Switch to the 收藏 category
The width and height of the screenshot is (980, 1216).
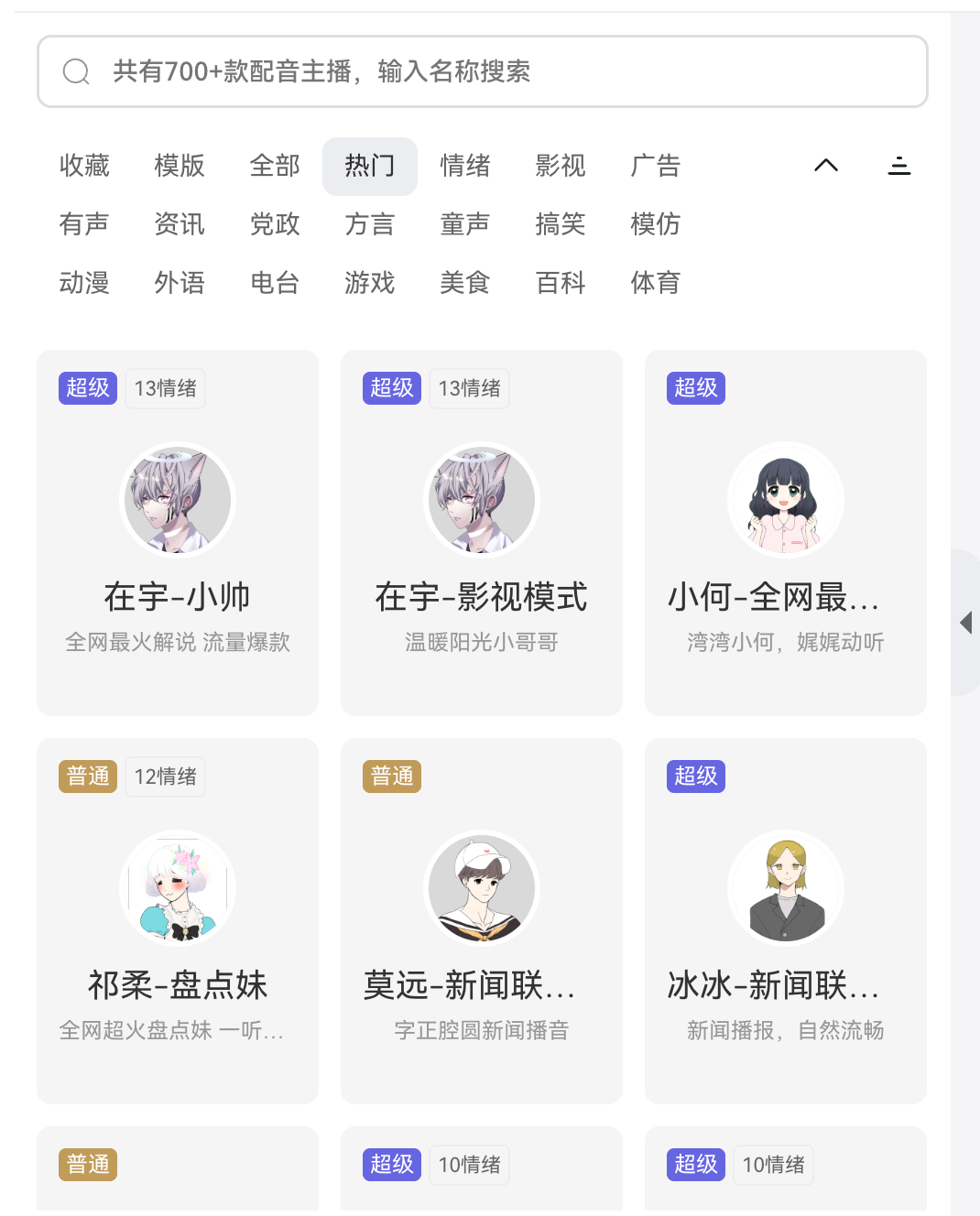click(x=84, y=166)
